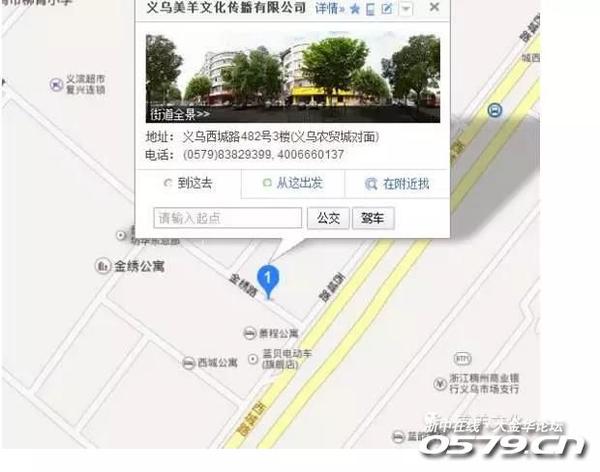Get 公交 transit directions

coord(328,217)
